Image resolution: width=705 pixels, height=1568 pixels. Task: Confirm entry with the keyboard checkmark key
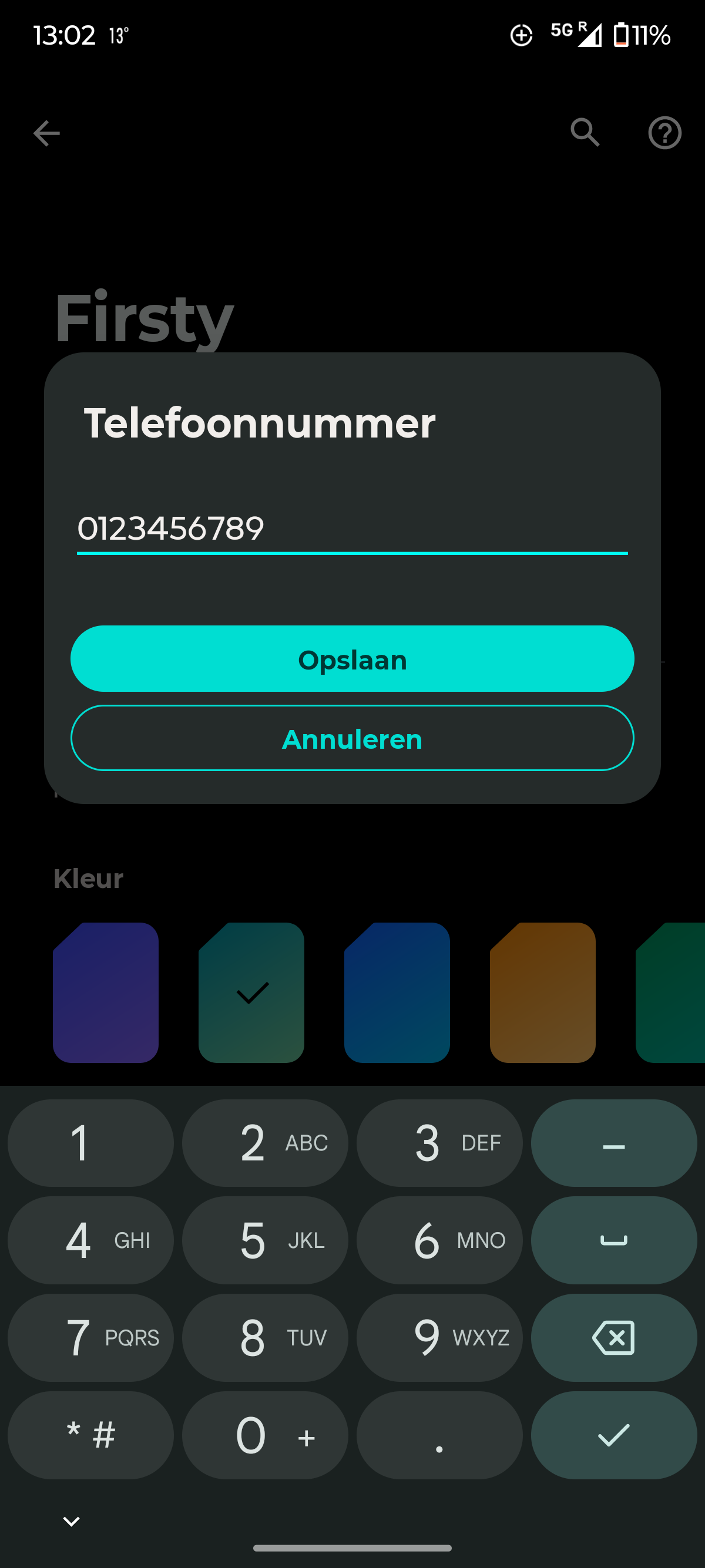pyautogui.click(x=614, y=1435)
